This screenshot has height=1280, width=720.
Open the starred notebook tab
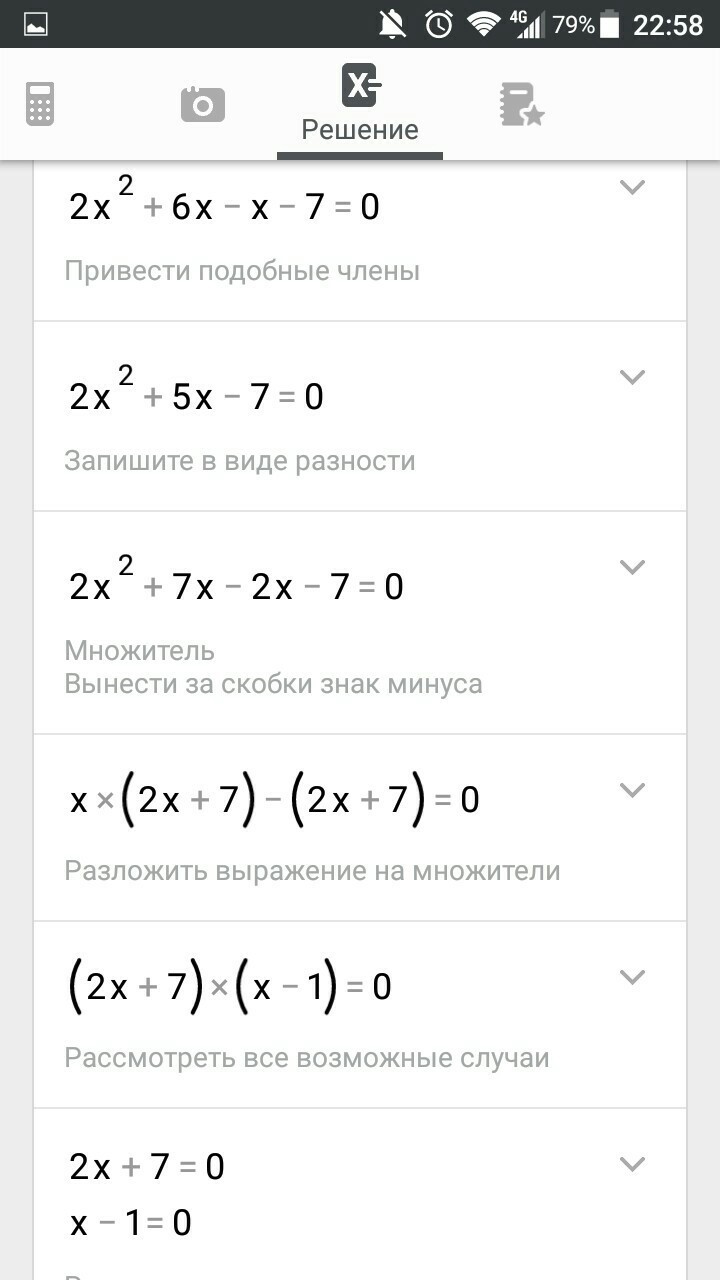click(521, 105)
